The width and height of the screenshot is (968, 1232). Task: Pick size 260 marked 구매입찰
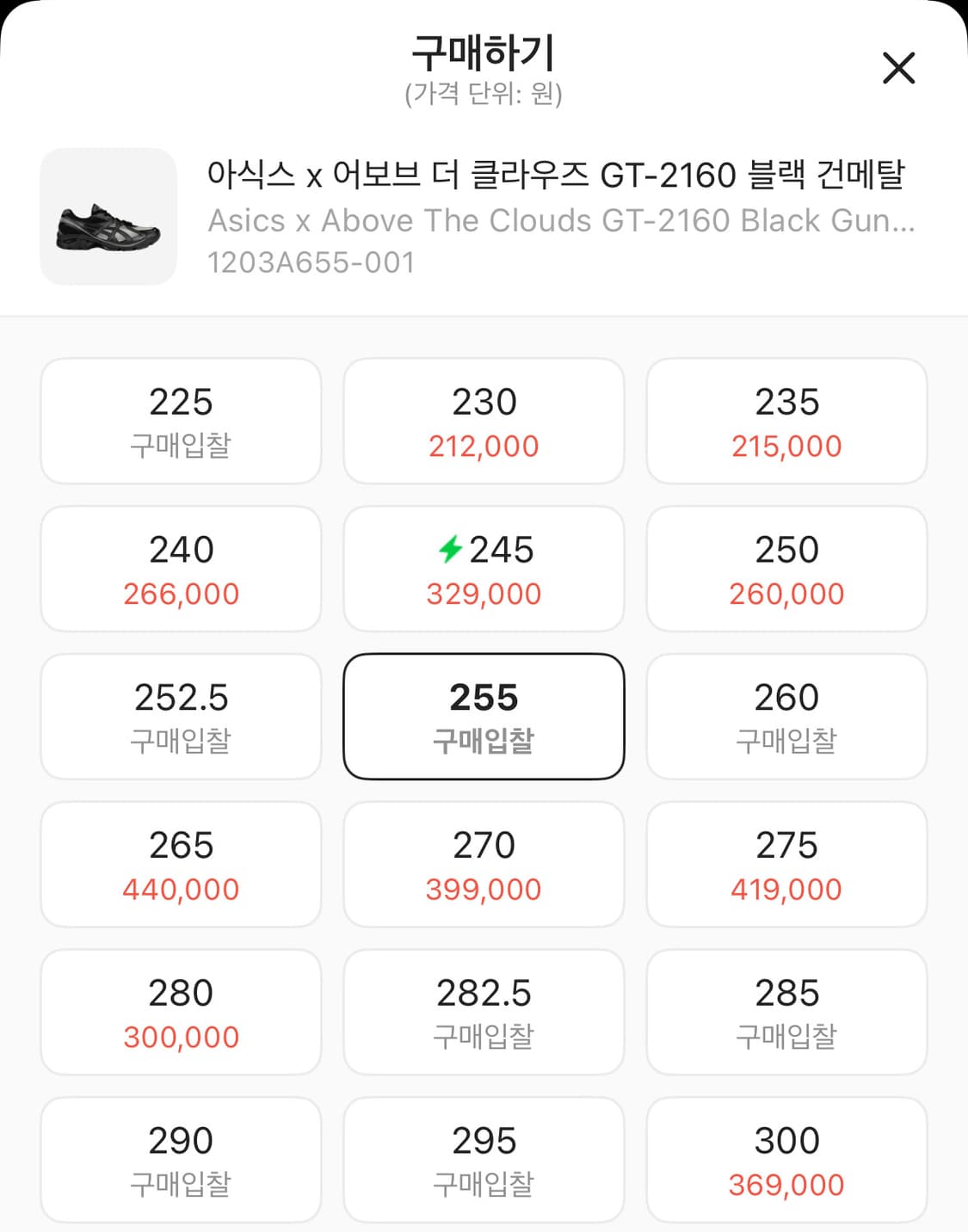pos(787,717)
